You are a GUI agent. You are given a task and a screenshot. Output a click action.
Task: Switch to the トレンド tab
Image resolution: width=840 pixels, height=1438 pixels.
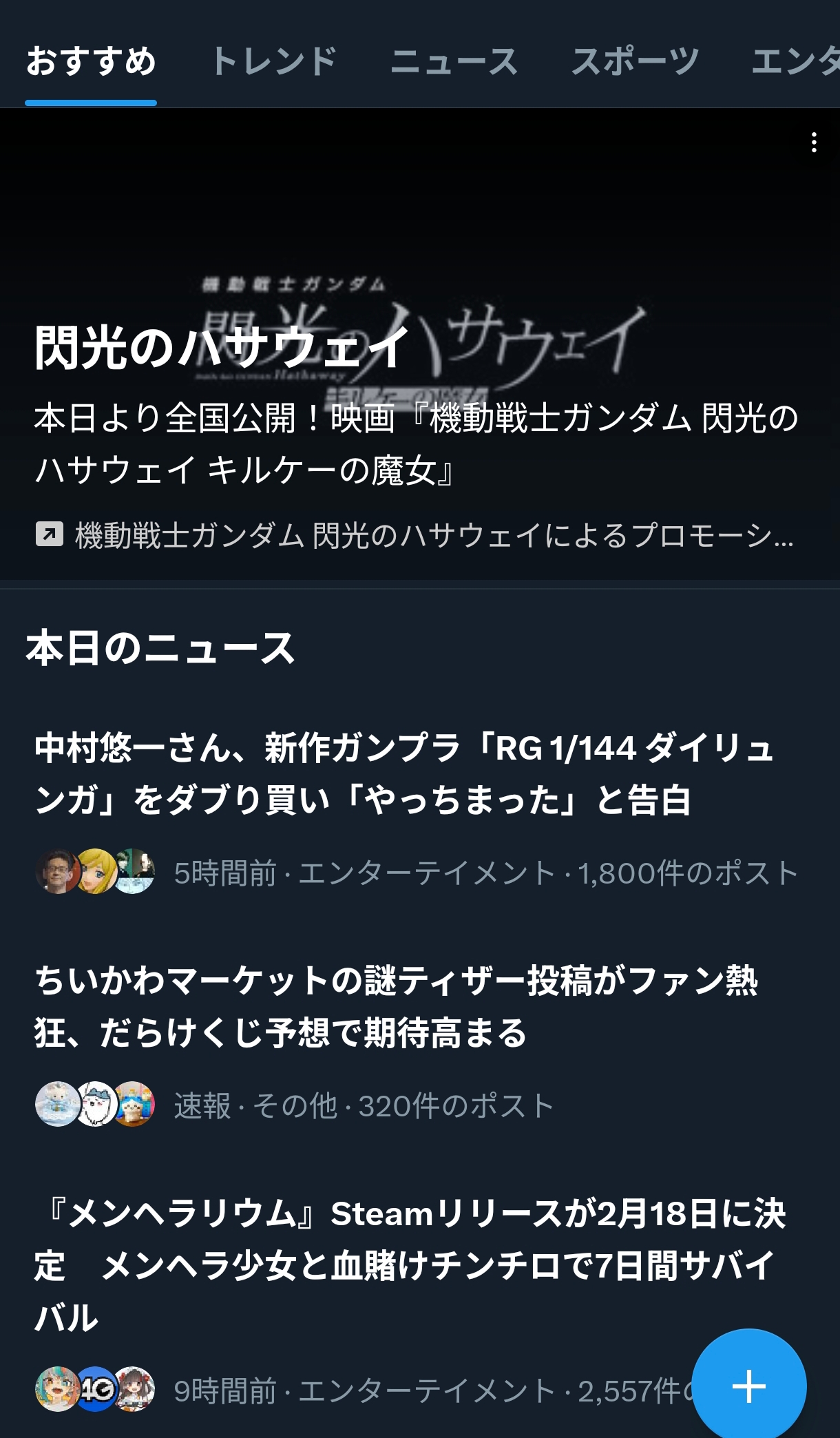[273, 61]
